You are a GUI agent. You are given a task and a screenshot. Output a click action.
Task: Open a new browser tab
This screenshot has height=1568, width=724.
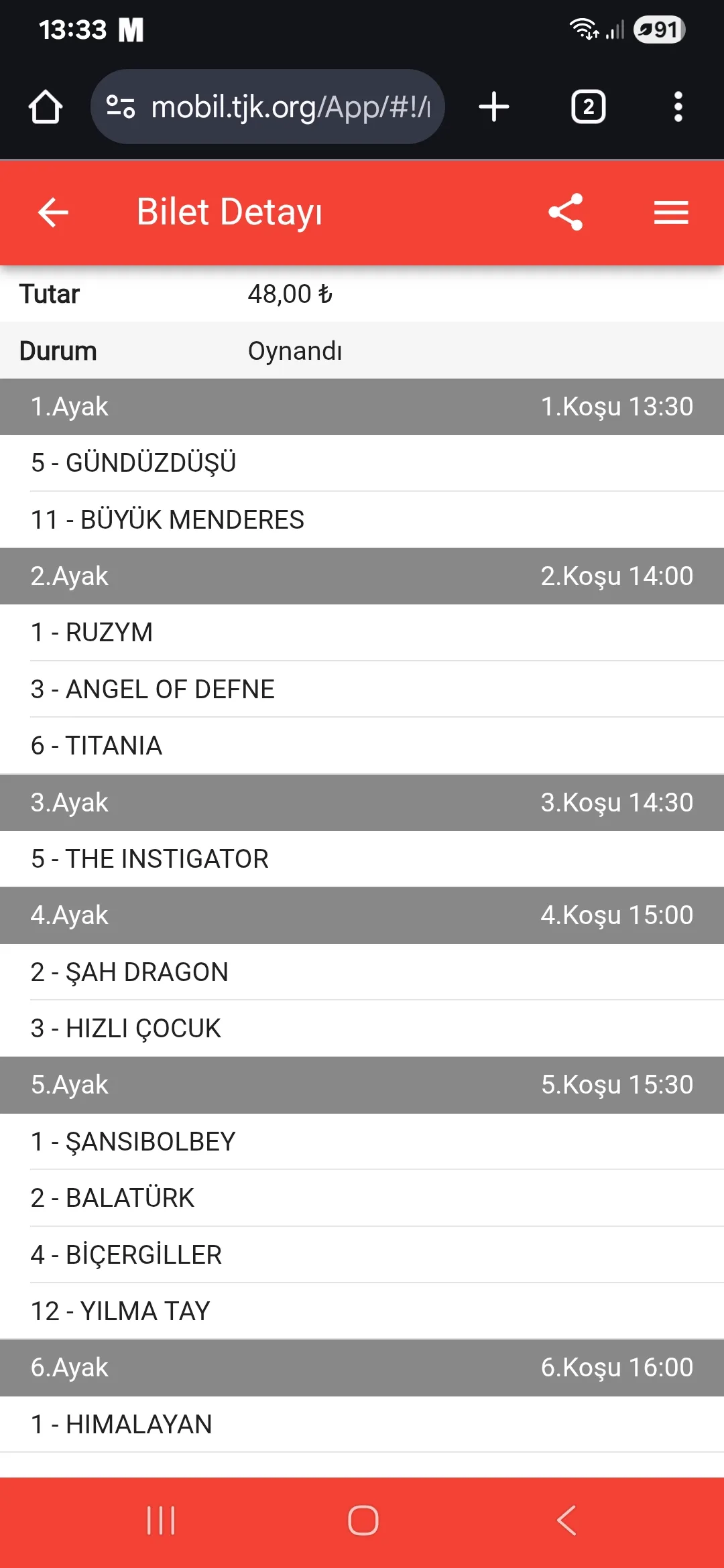pyautogui.click(x=494, y=107)
